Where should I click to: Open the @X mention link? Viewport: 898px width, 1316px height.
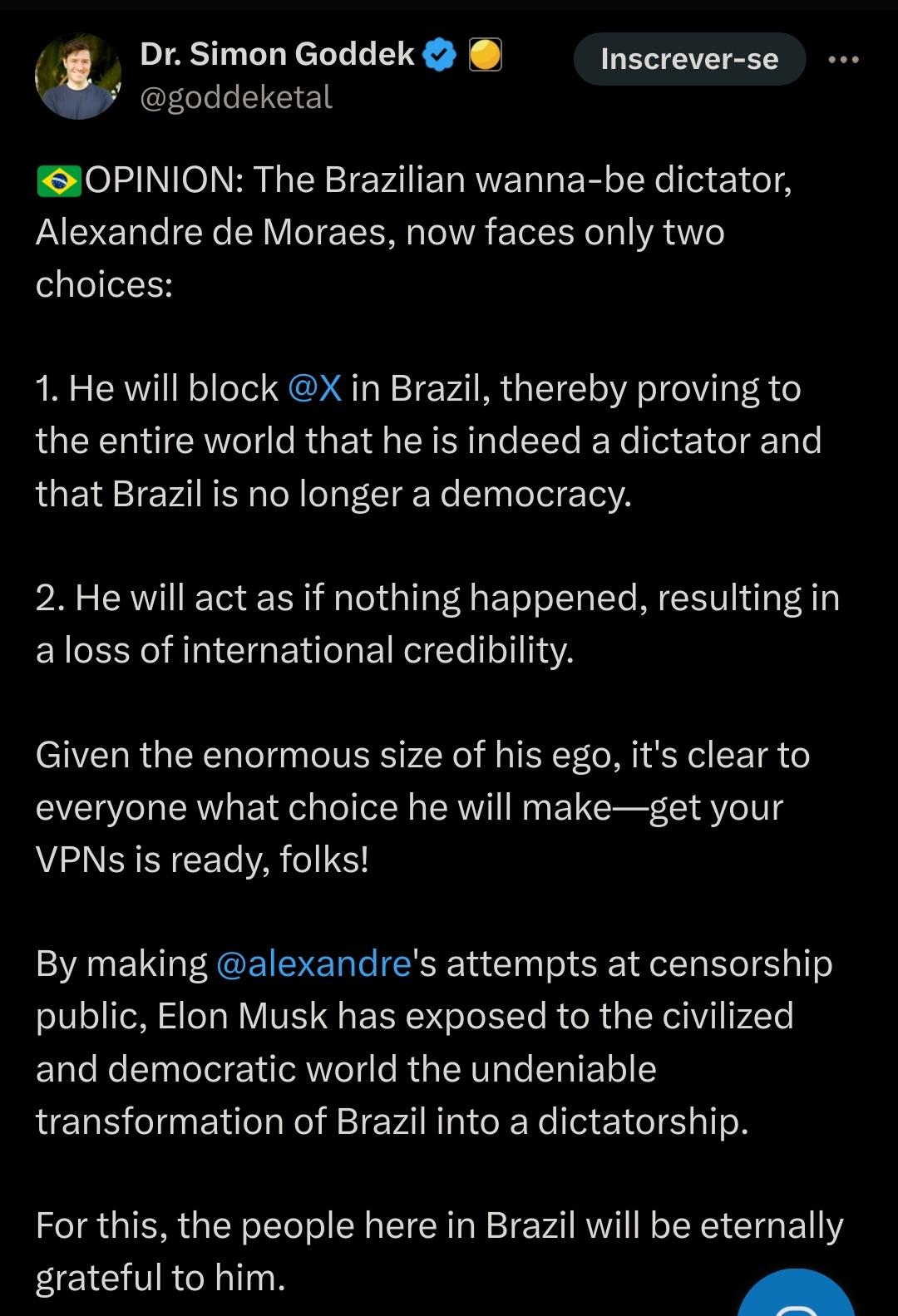pyautogui.click(x=314, y=388)
